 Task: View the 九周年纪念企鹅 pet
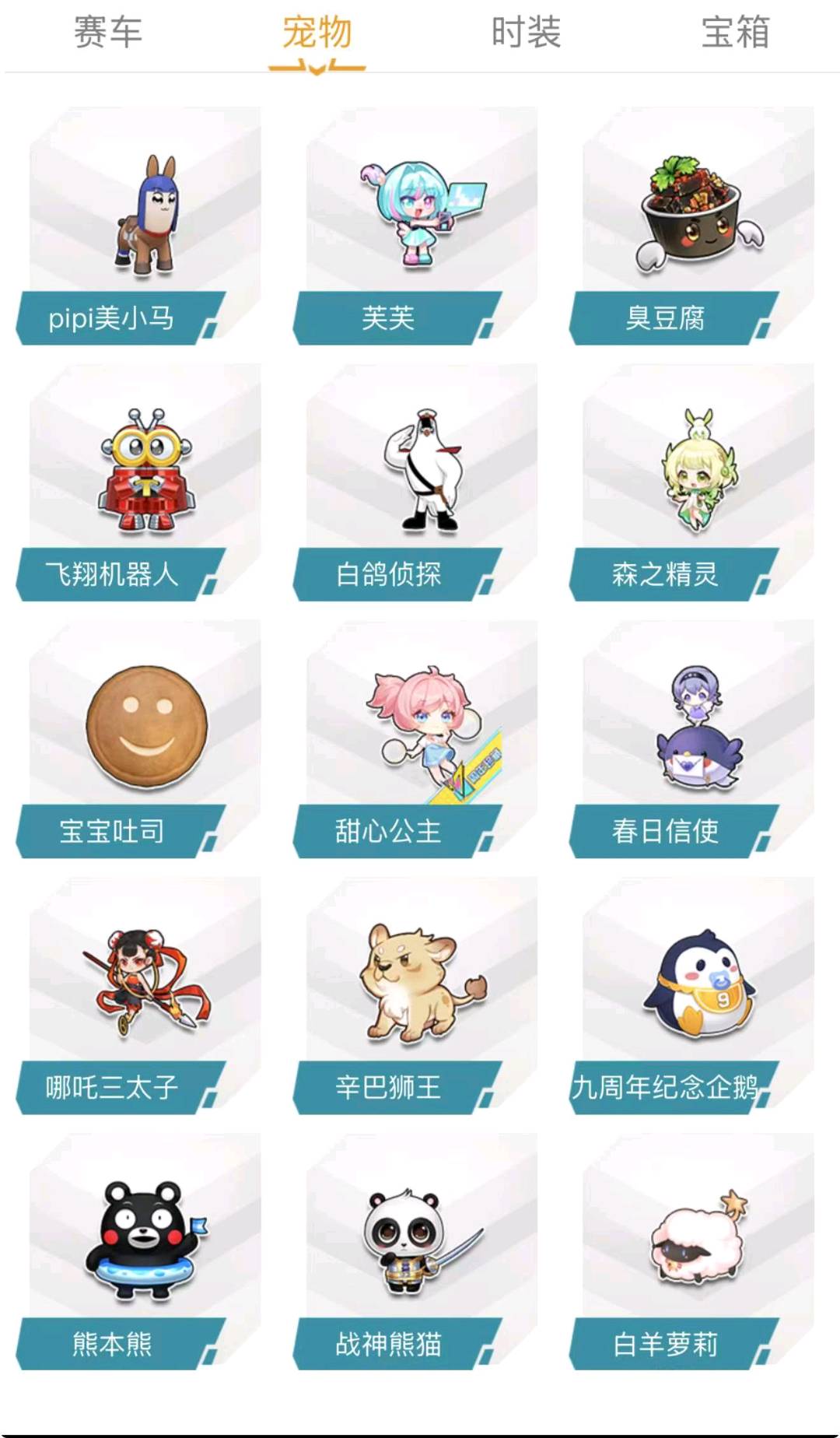click(692, 996)
